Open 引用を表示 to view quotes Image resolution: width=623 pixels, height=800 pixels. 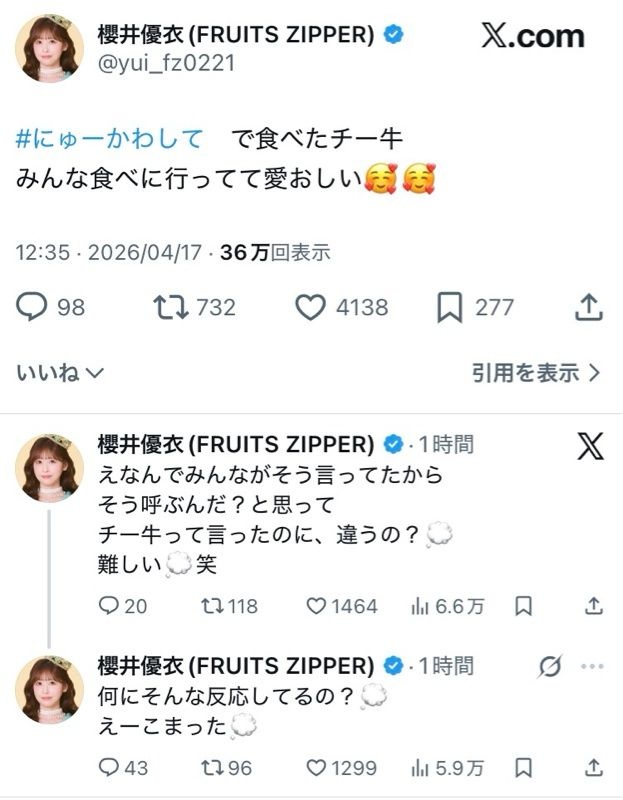coord(535,373)
